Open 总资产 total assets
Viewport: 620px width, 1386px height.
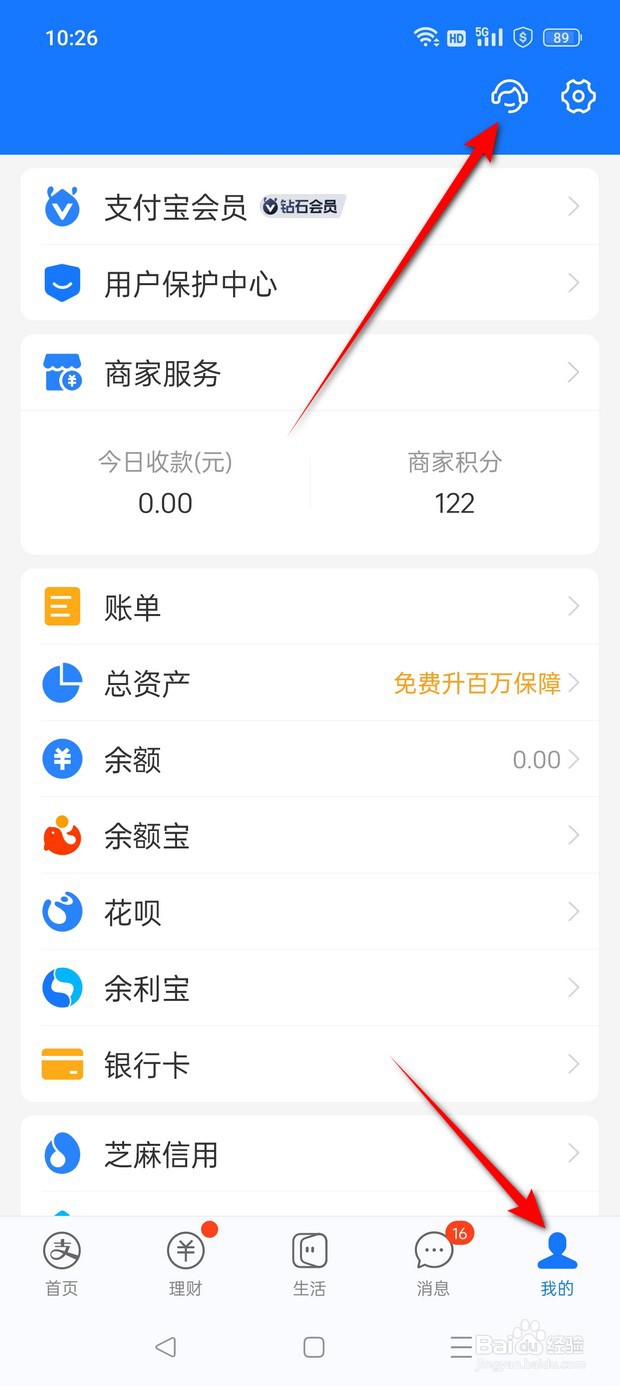tap(309, 684)
